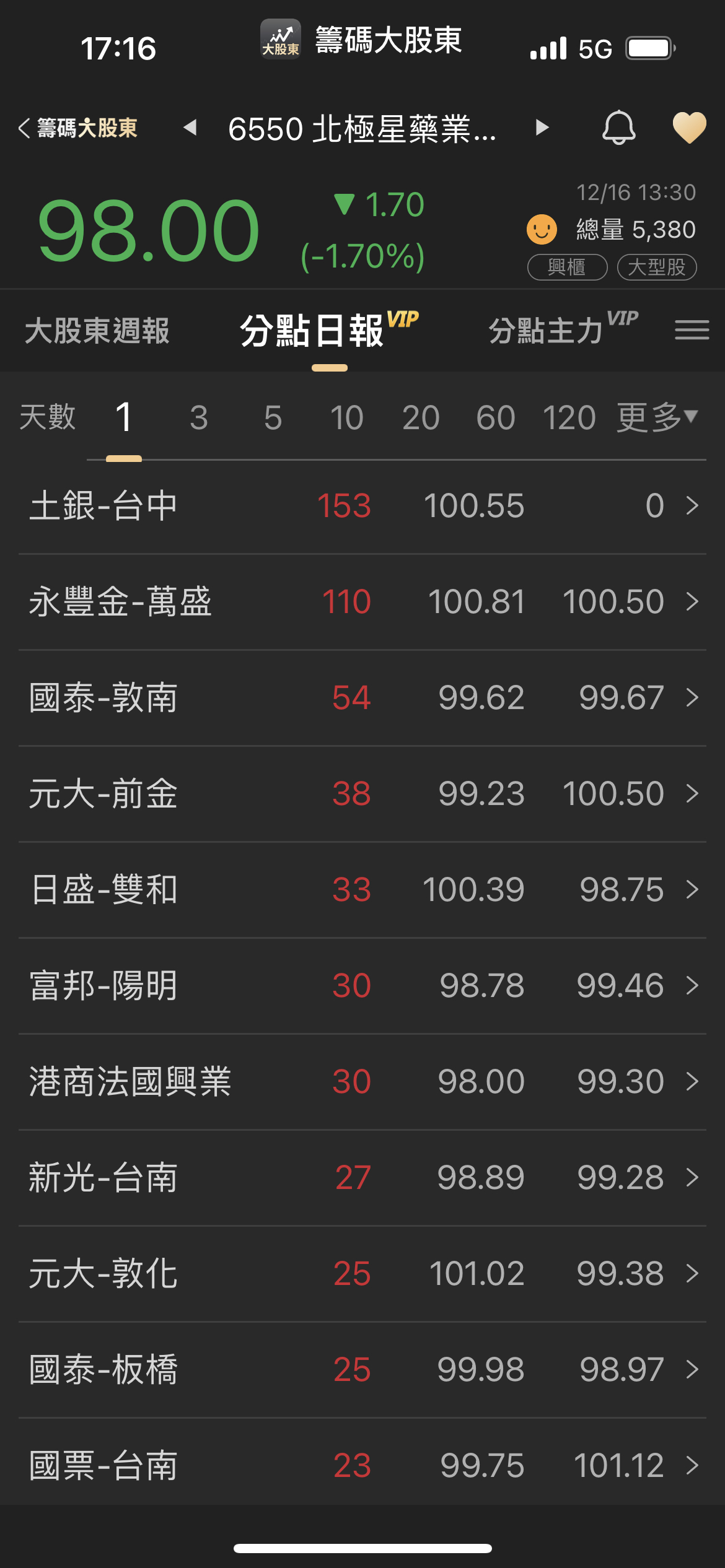Select the 10 days filter

click(x=346, y=417)
